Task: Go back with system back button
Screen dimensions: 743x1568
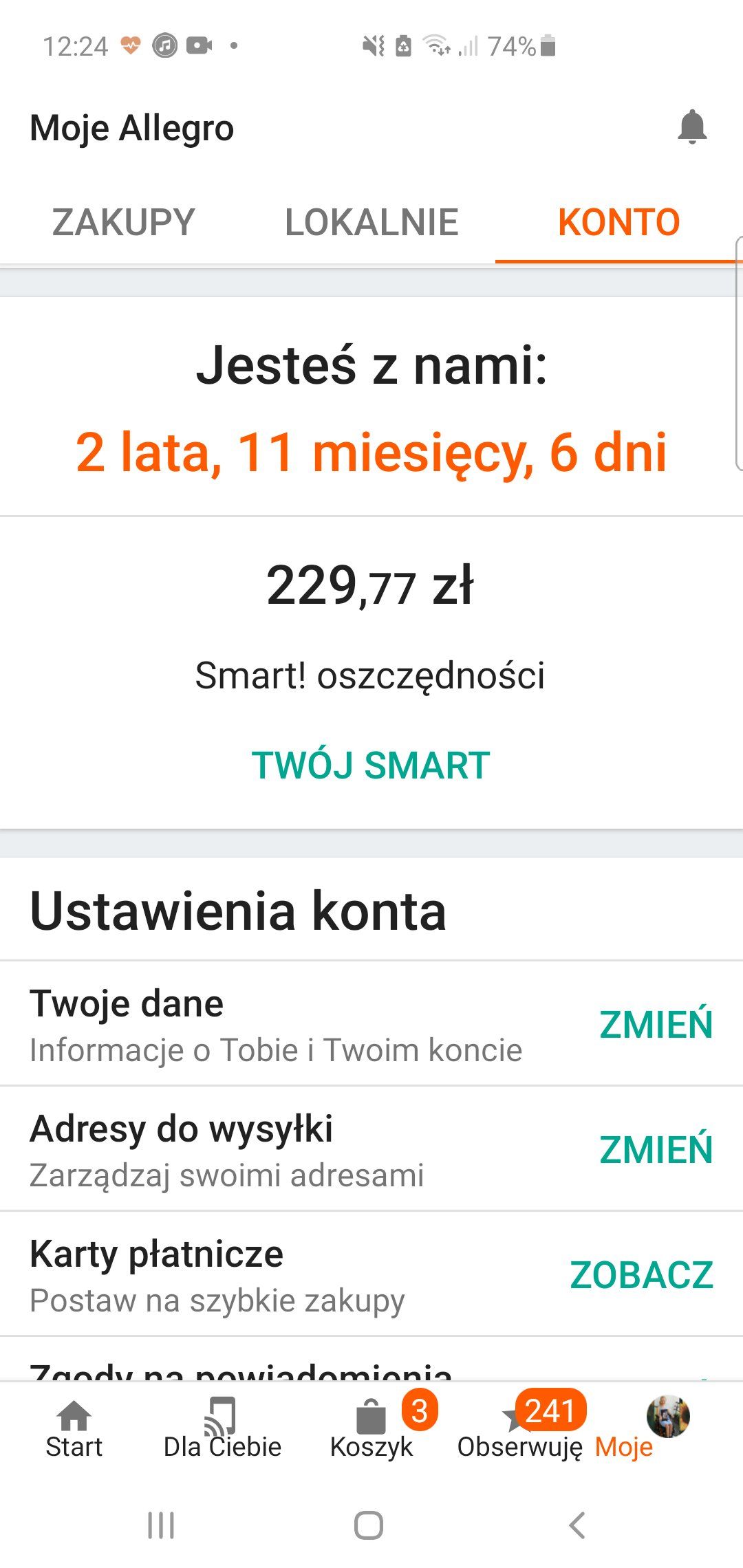Action: [x=577, y=1525]
